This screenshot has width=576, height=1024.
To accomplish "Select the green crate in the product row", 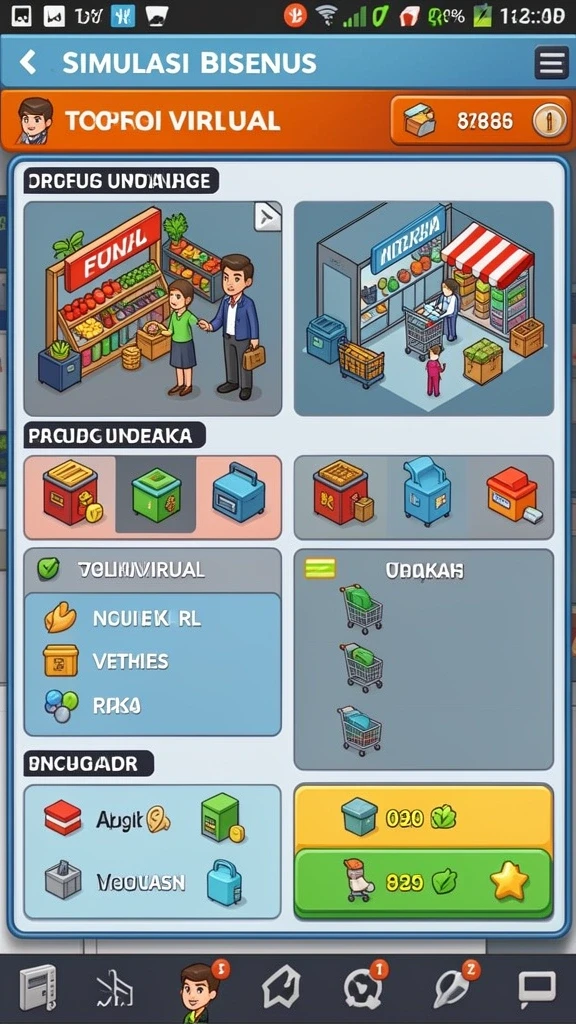I will [155, 494].
